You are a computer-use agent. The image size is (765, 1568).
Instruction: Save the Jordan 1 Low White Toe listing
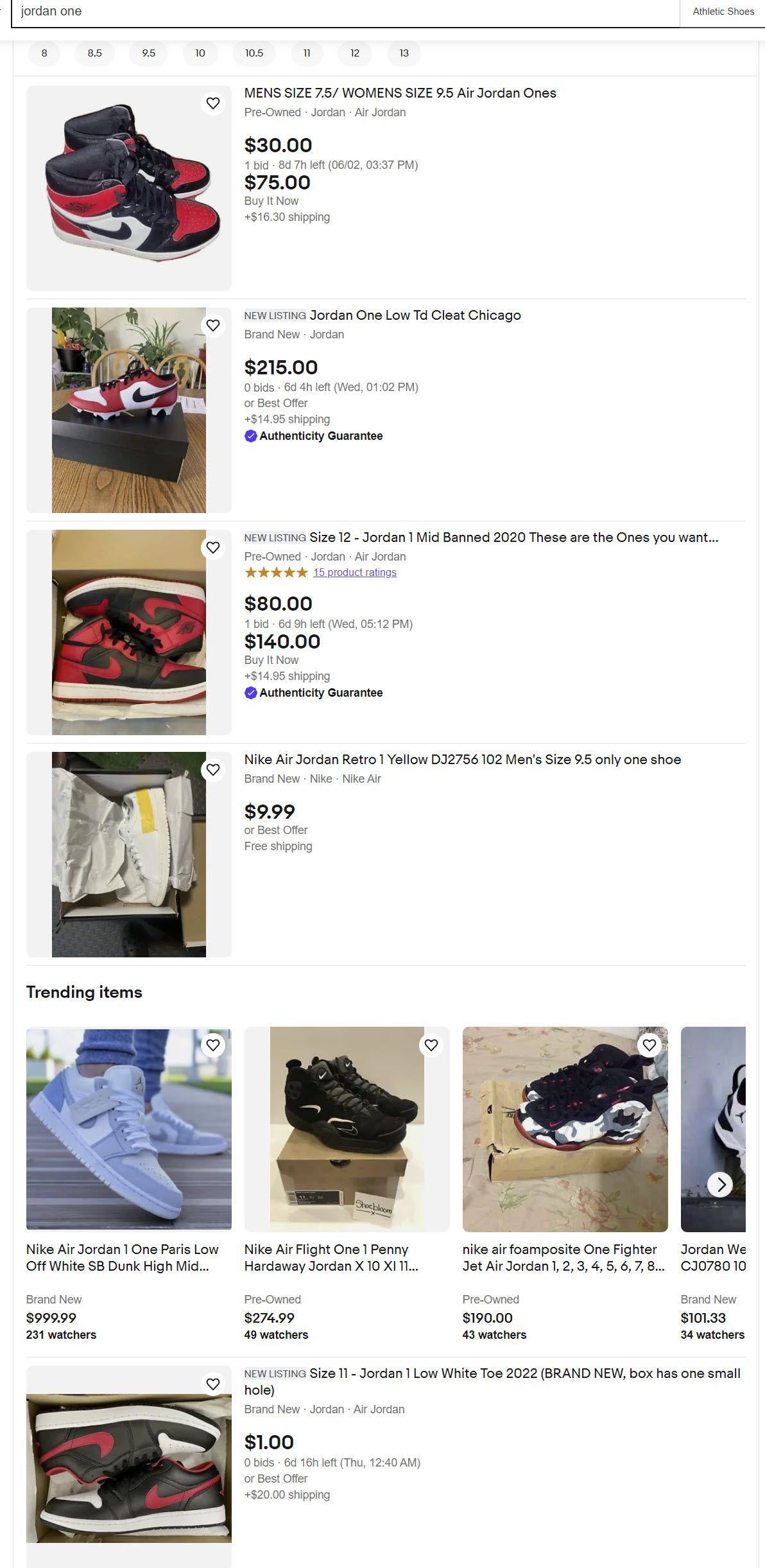pos(213,1384)
